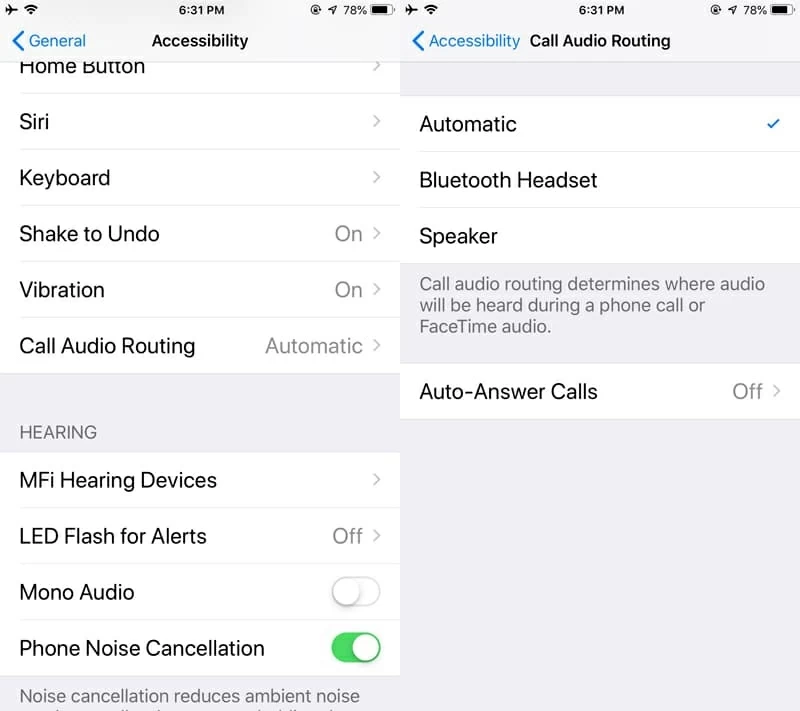800x711 pixels.
Task: Open LED Flash for Alerts
Action: click(200, 536)
